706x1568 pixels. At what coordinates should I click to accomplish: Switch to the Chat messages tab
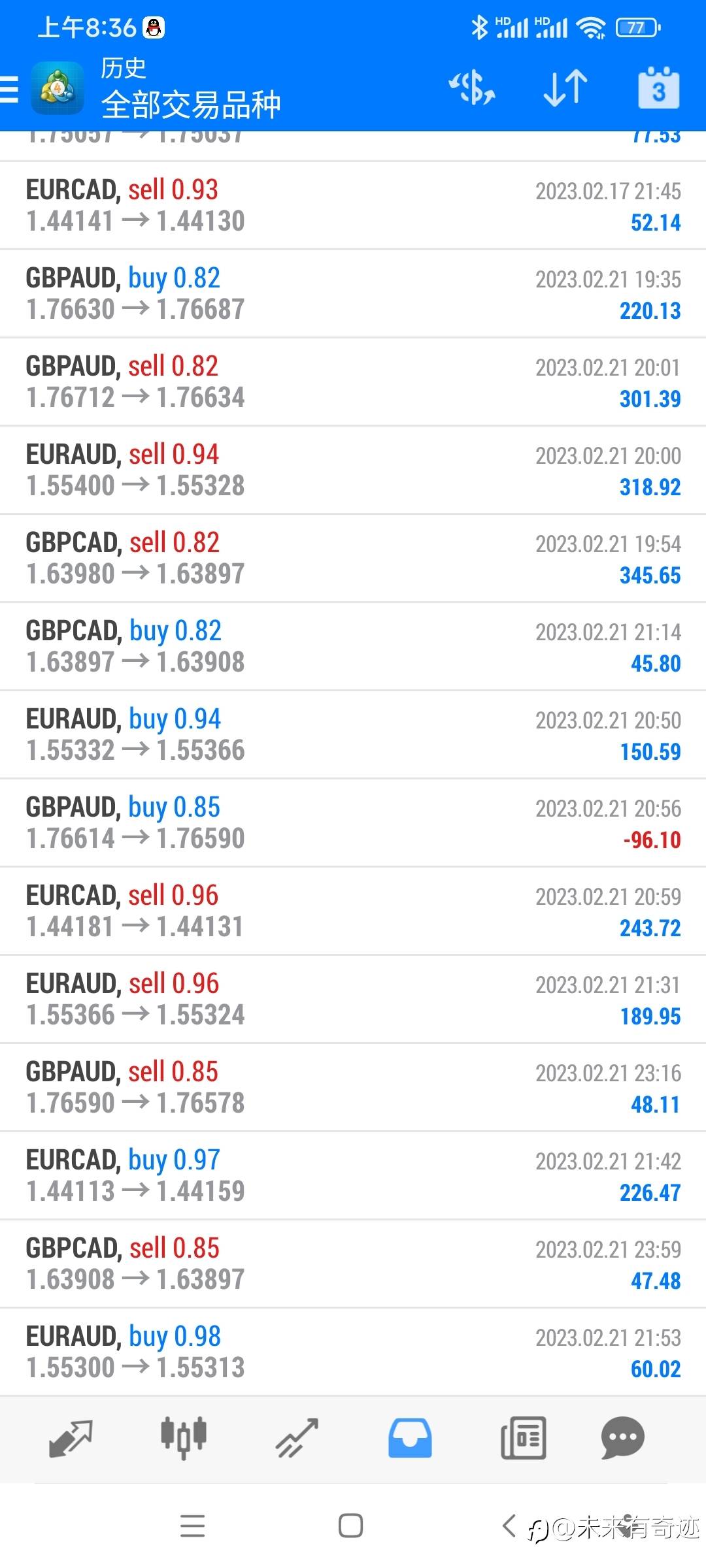[623, 1438]
